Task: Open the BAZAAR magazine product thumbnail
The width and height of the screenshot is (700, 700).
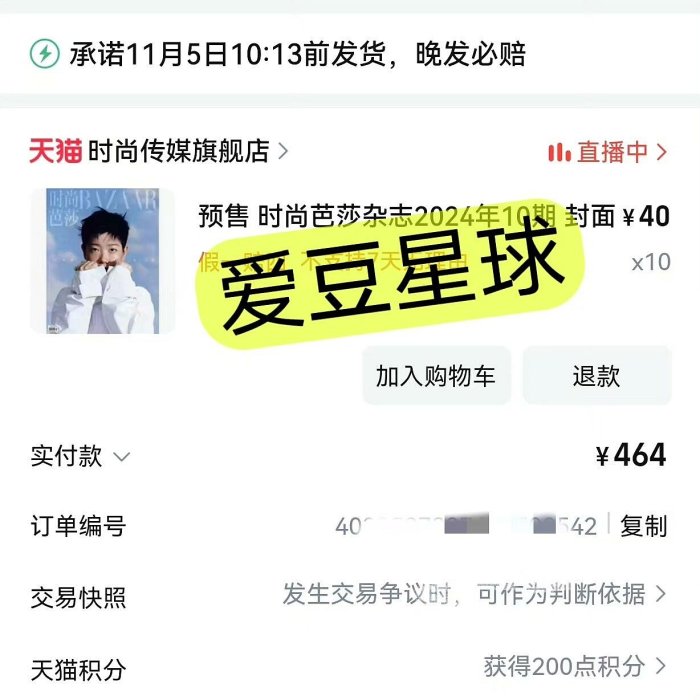Action: pos(102,260)
